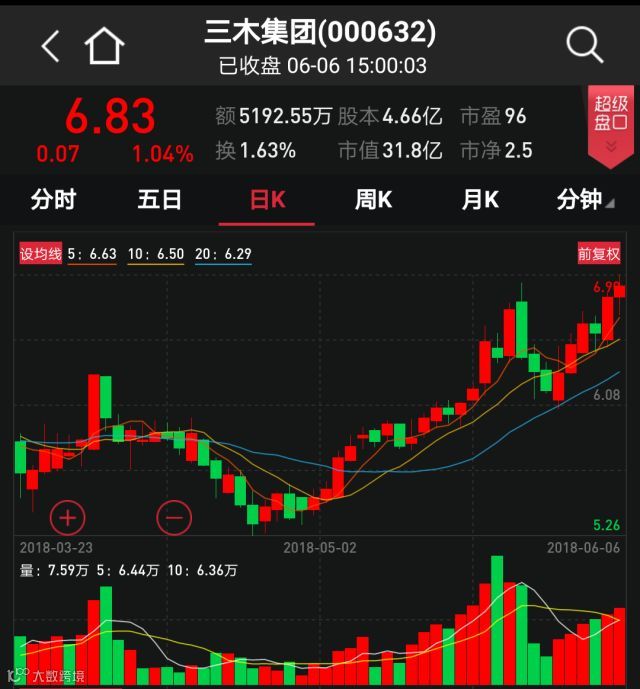Switch to the 分时 tab
Image resolution: width=640 pixels, height=689 pixels.
53,200
